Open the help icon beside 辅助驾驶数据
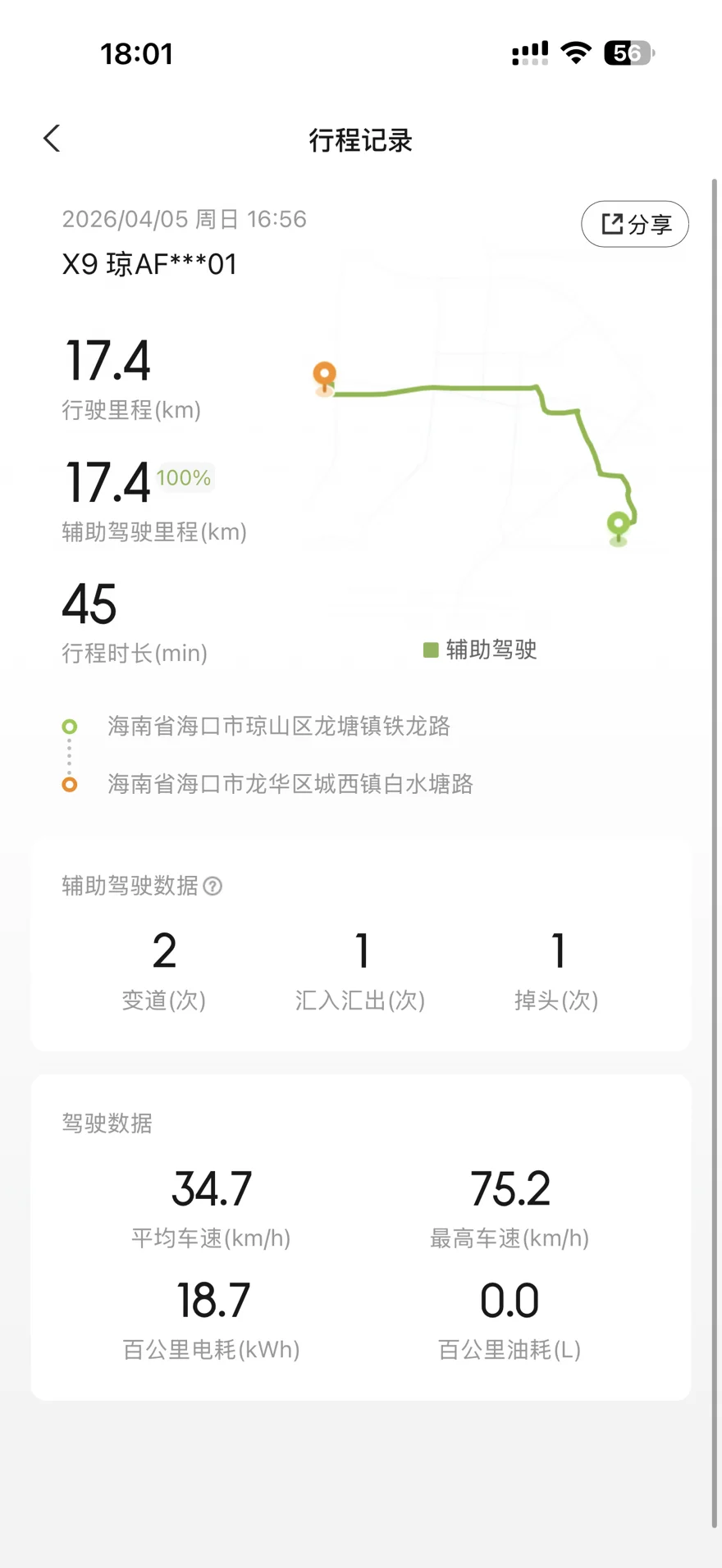 coord(212,886)
